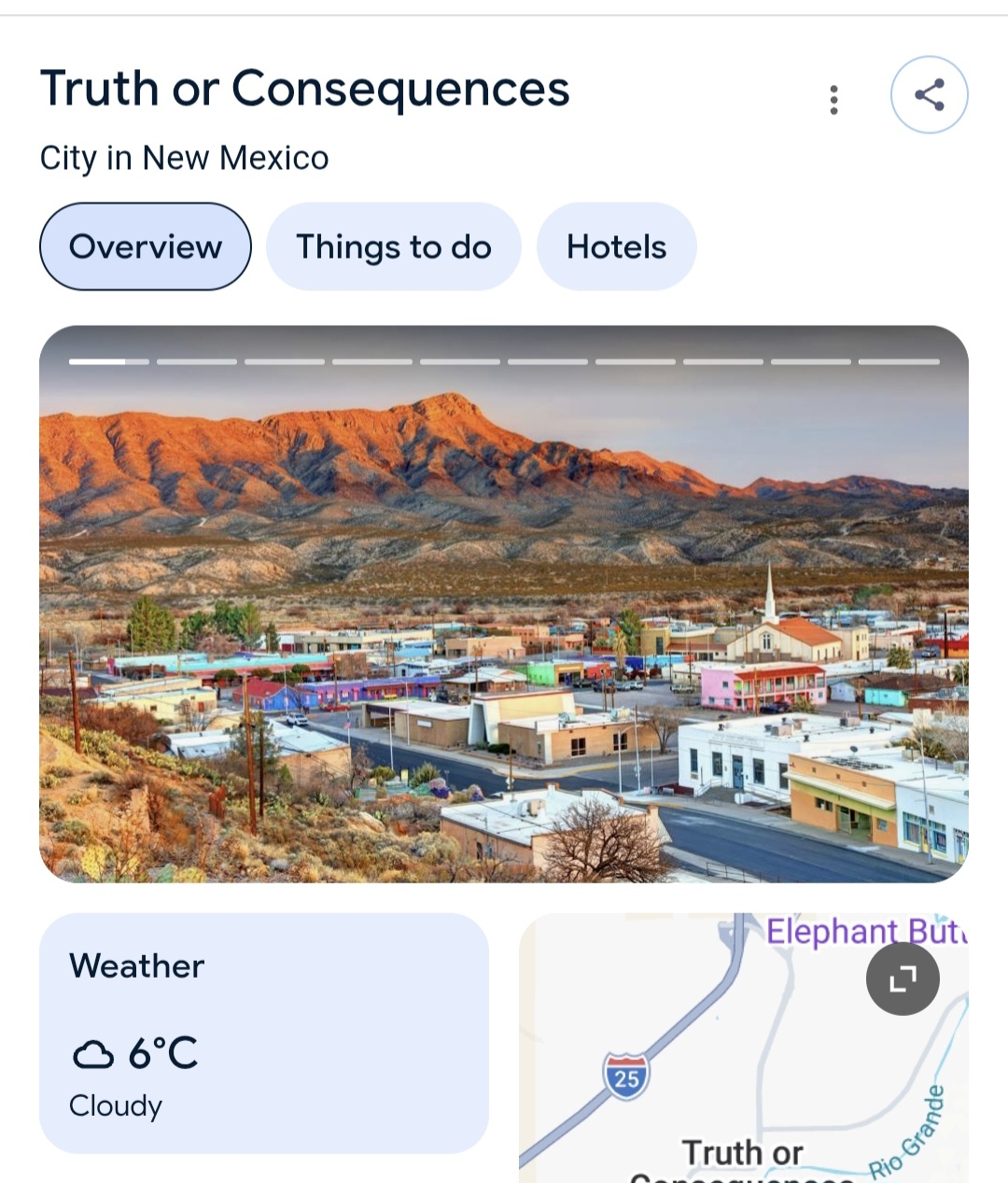Expand the map to full screen
Screen dimensions: 1008x1183
(x=902, y=979)
